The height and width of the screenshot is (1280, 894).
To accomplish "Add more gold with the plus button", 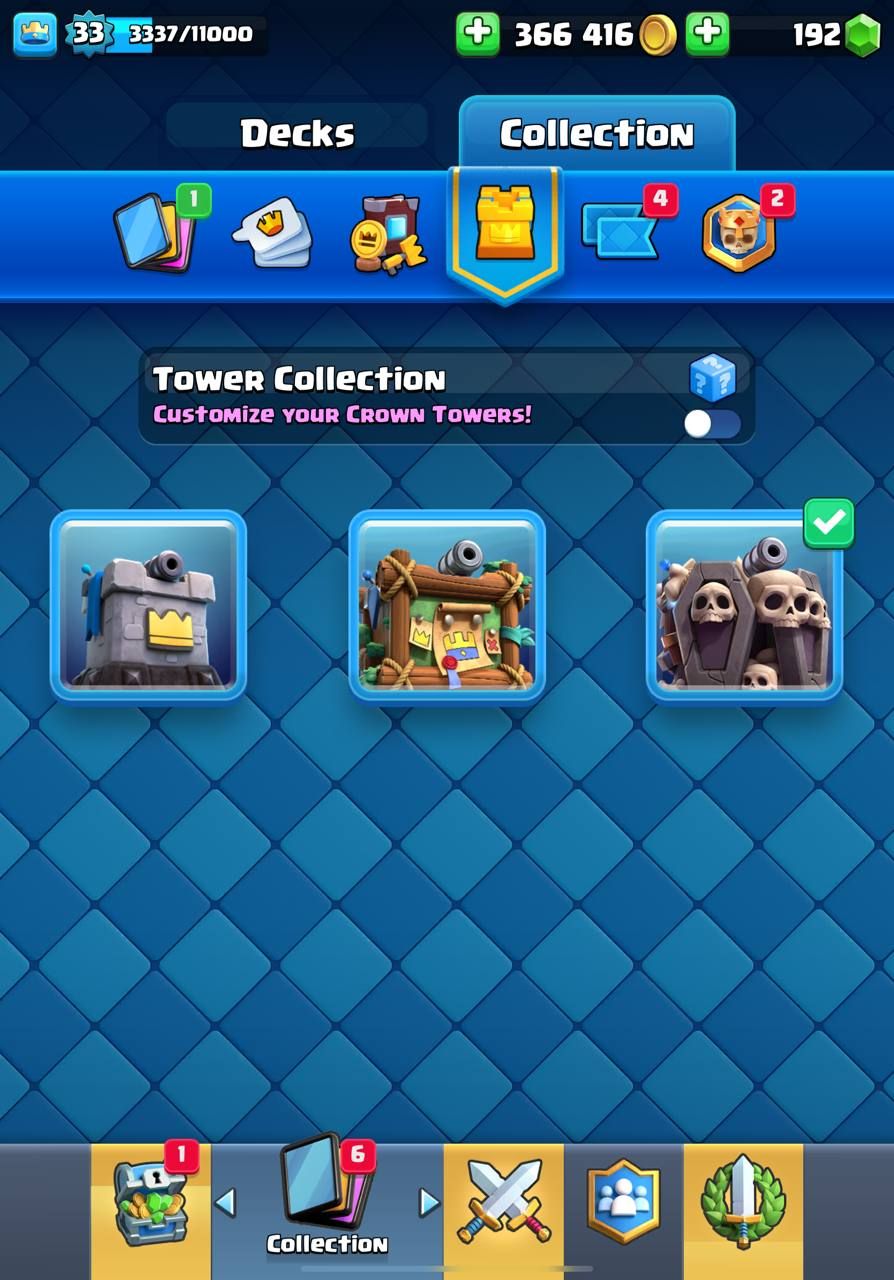I will point(478,34).
